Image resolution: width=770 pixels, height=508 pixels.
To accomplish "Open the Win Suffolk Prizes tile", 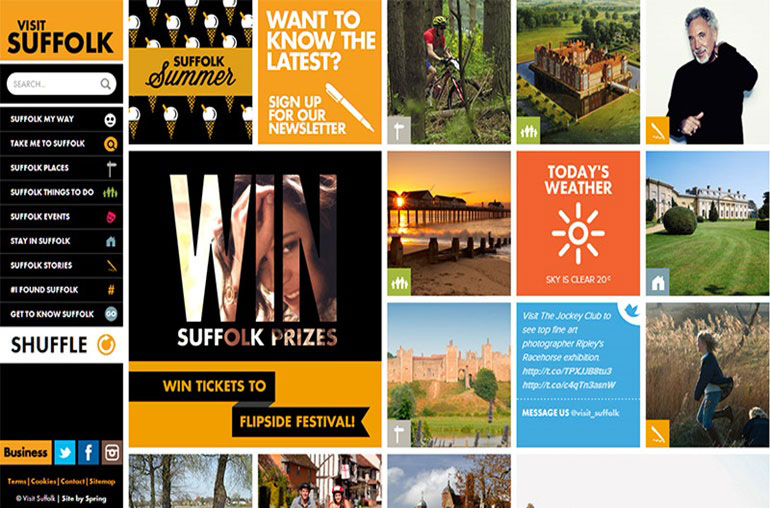I will tap(255, 298).
